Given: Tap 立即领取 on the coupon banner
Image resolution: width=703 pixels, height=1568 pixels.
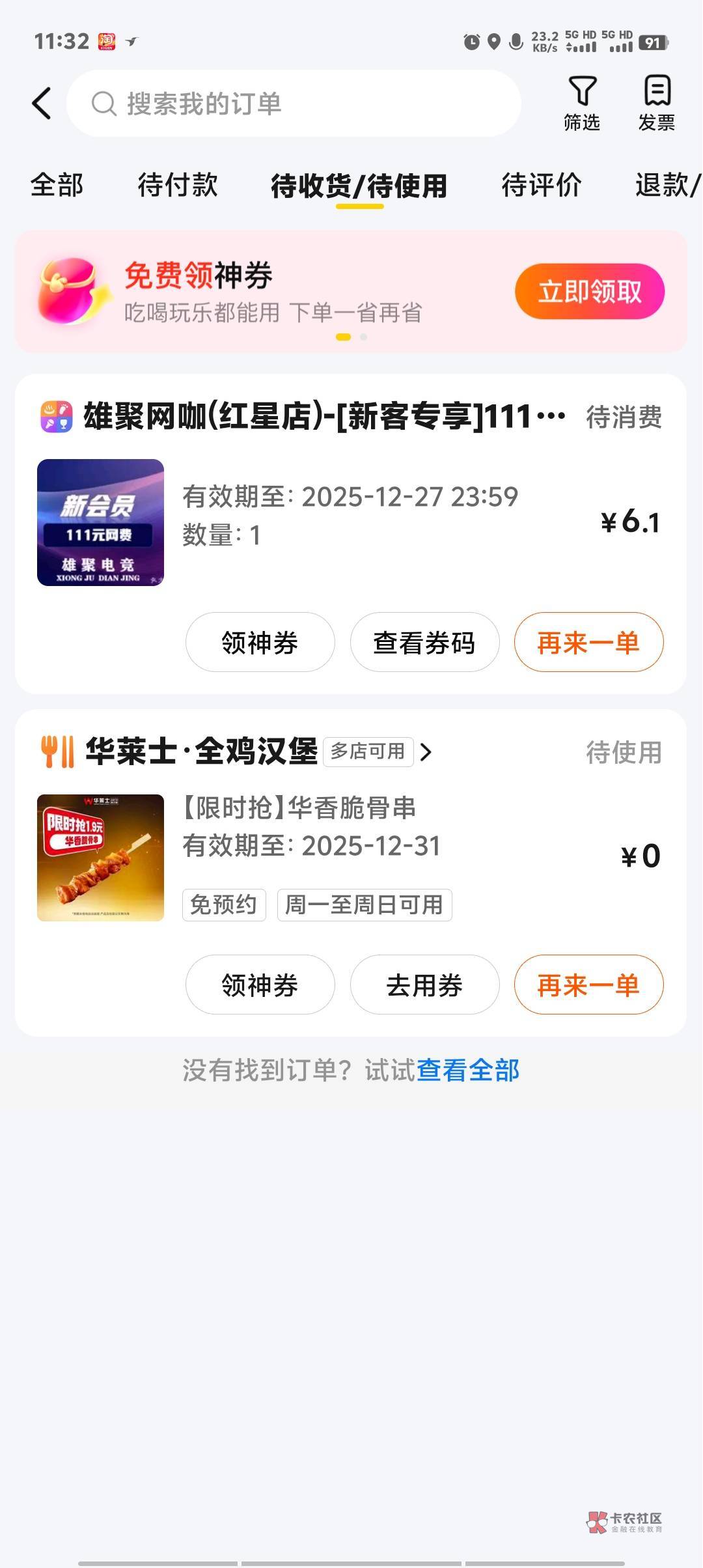Looking at the screenshot, I should click(589, 292).
